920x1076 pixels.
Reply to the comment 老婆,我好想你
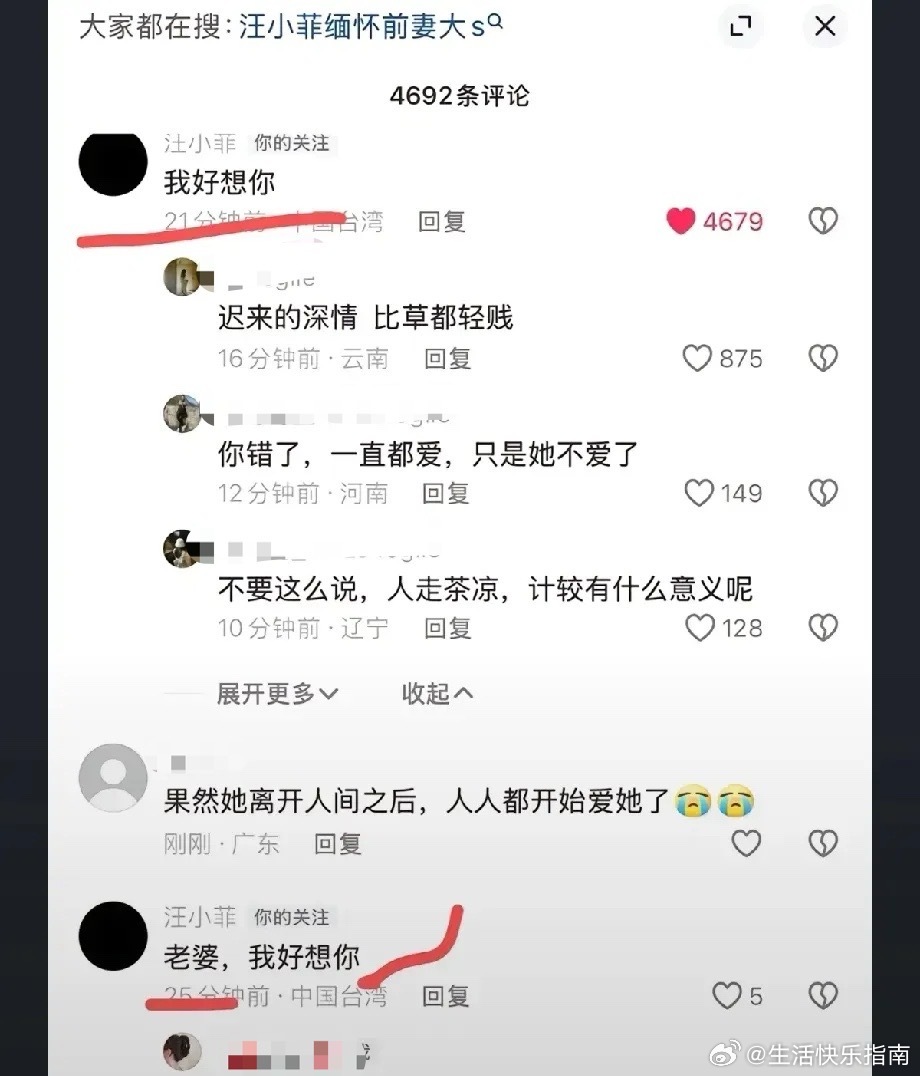(446, 996)
